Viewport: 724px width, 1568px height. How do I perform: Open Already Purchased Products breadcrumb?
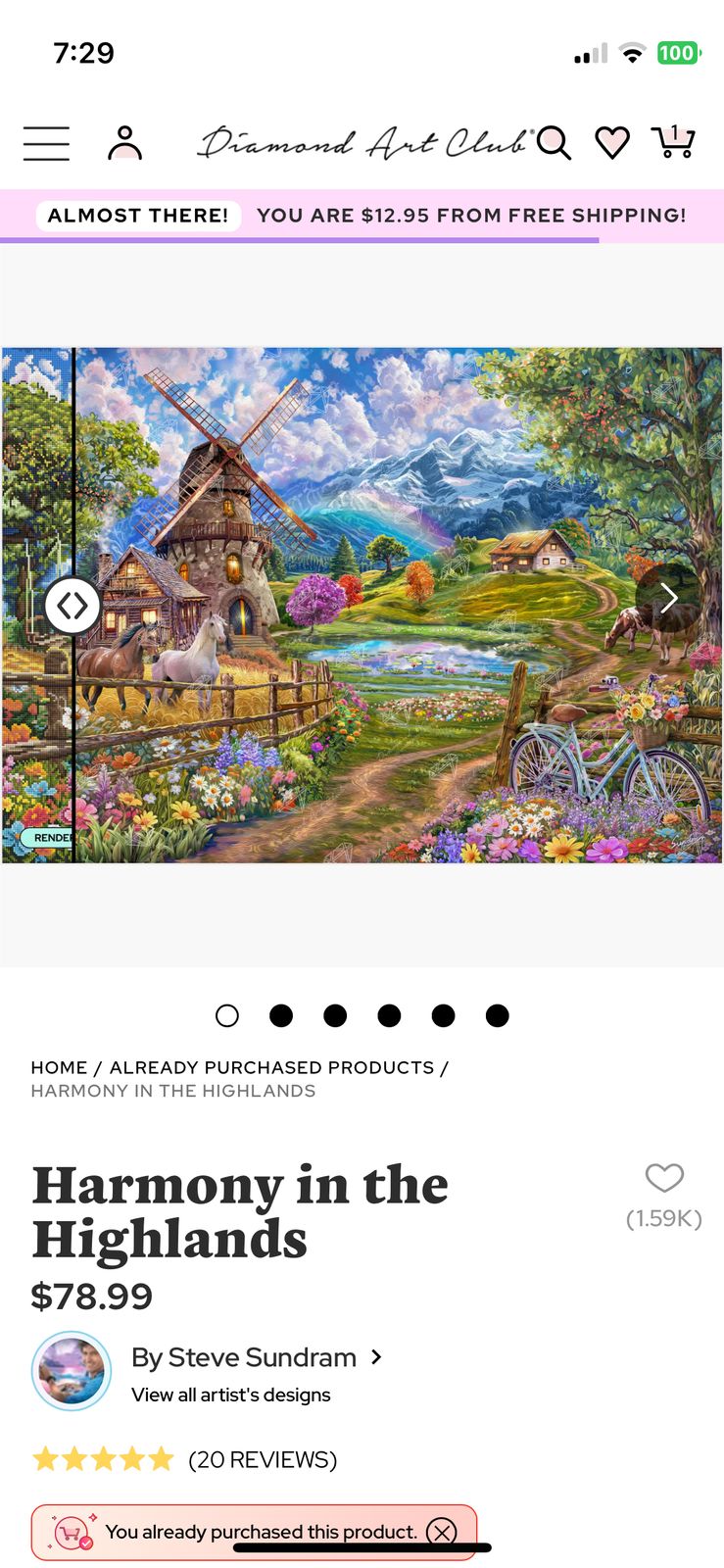click(271, 1067)
